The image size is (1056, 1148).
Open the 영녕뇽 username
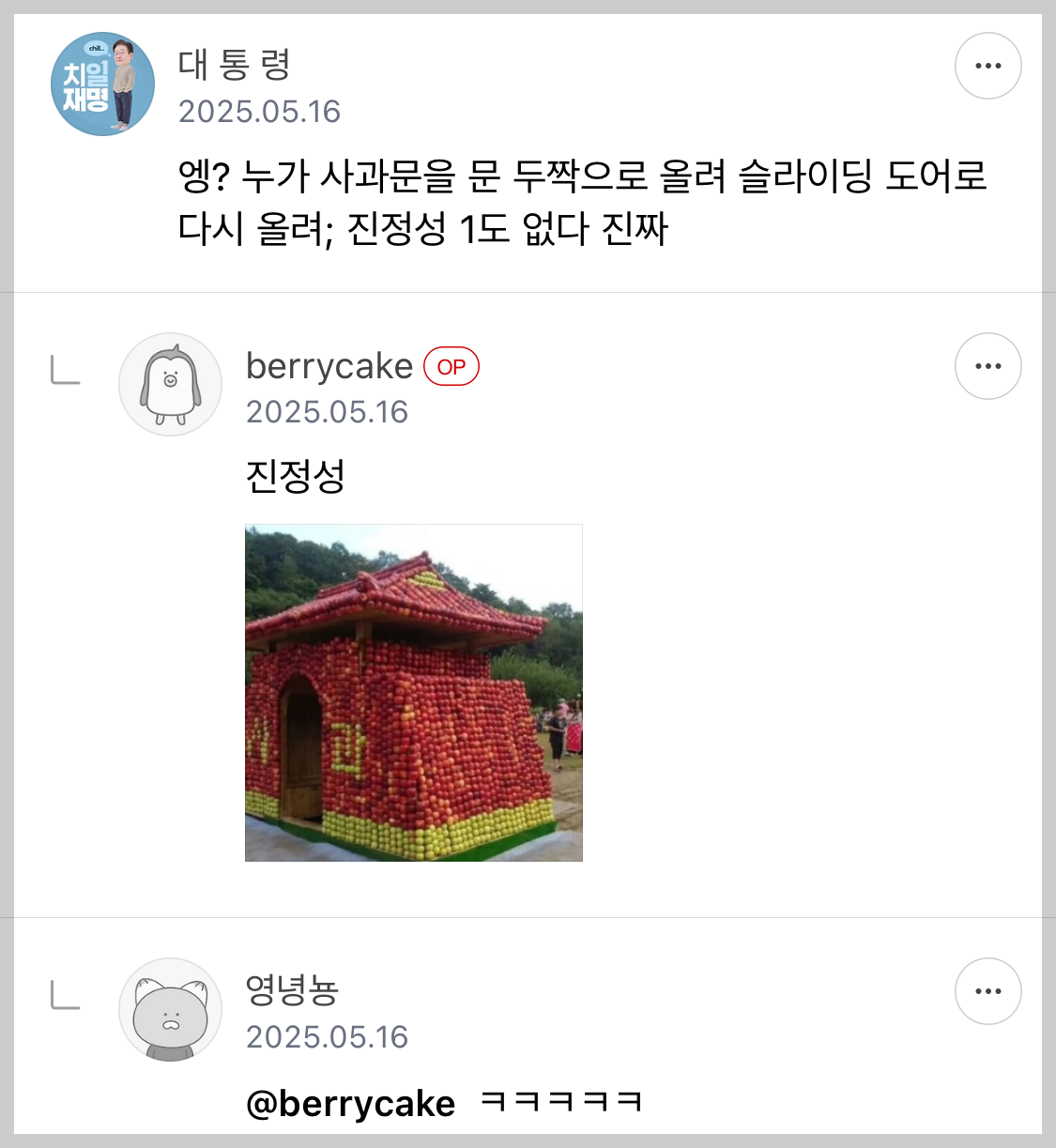(291, 990)
